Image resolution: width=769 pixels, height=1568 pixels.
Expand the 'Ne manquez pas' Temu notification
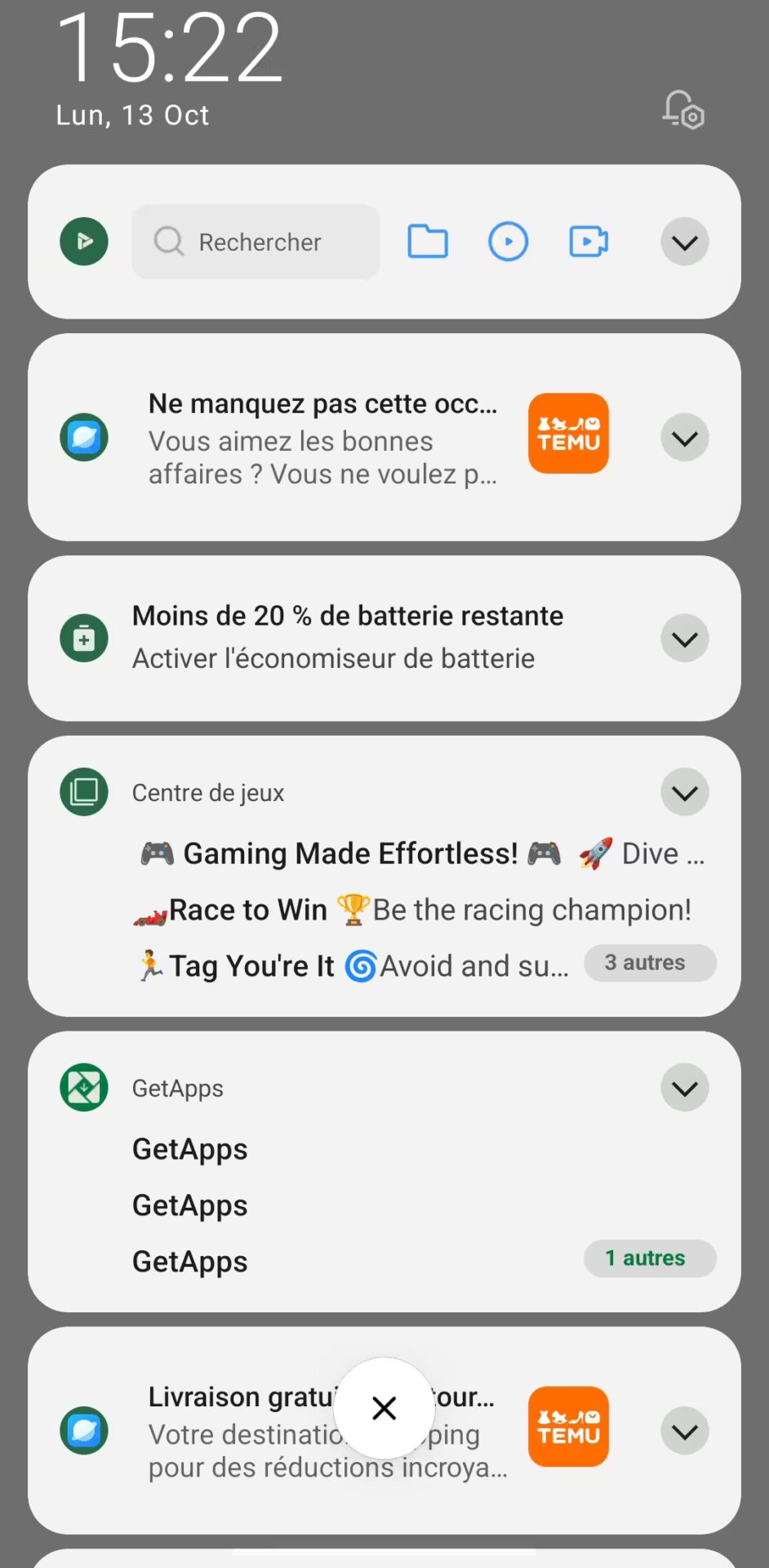[684, 439]
